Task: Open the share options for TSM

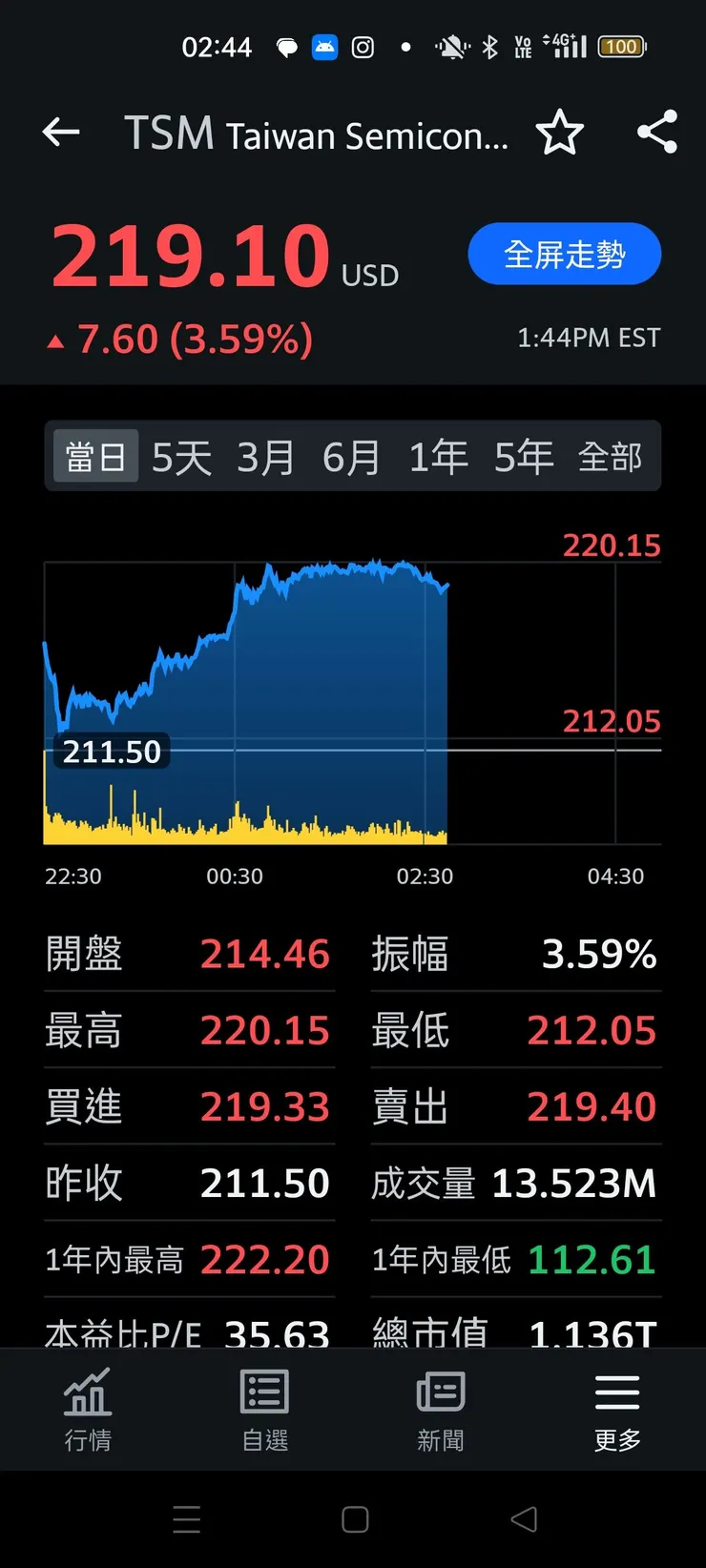Action: click(657, 134)
